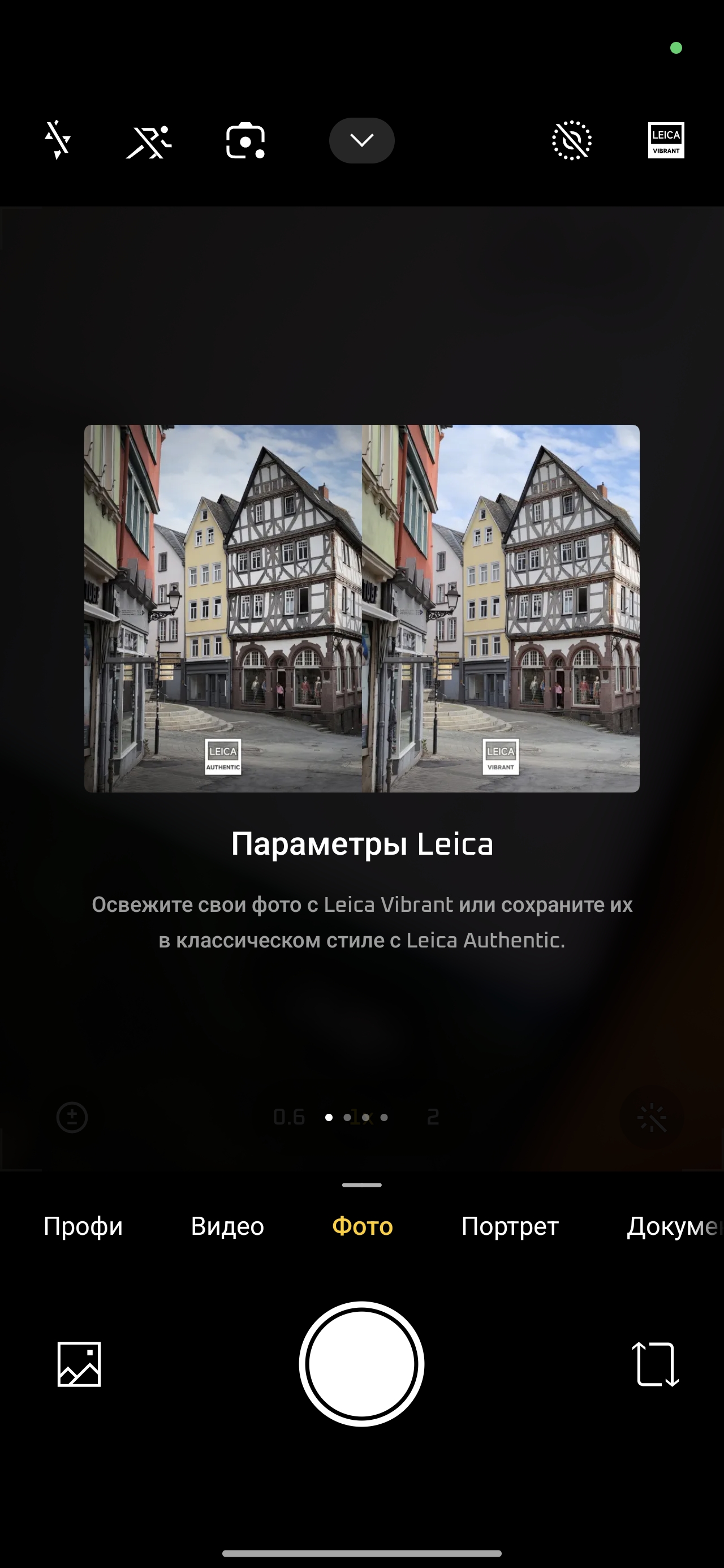
Task: Toggle the live photo icon
Action: [x=572, y=141]
